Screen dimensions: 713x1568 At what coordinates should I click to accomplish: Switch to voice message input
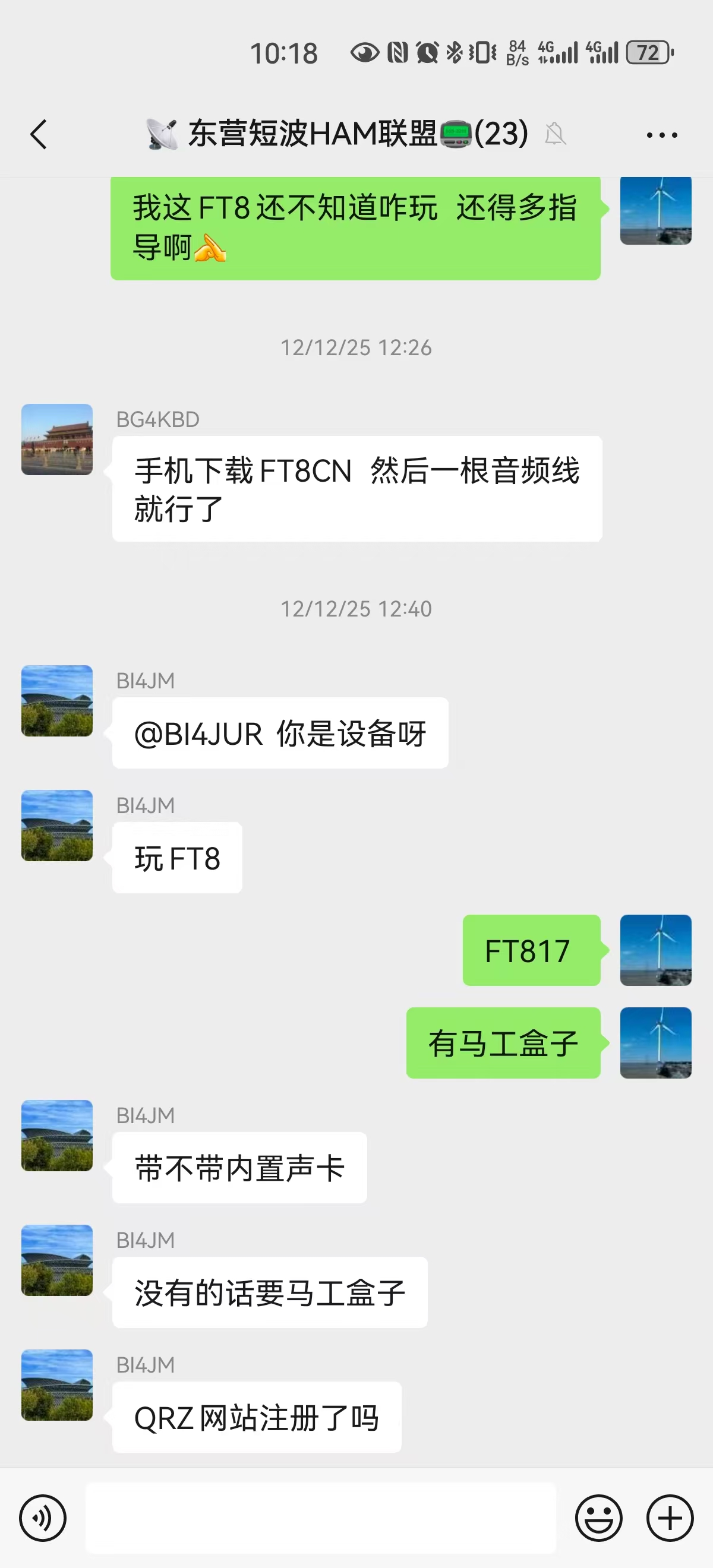pyautogui.click(x=43, y=1518)
